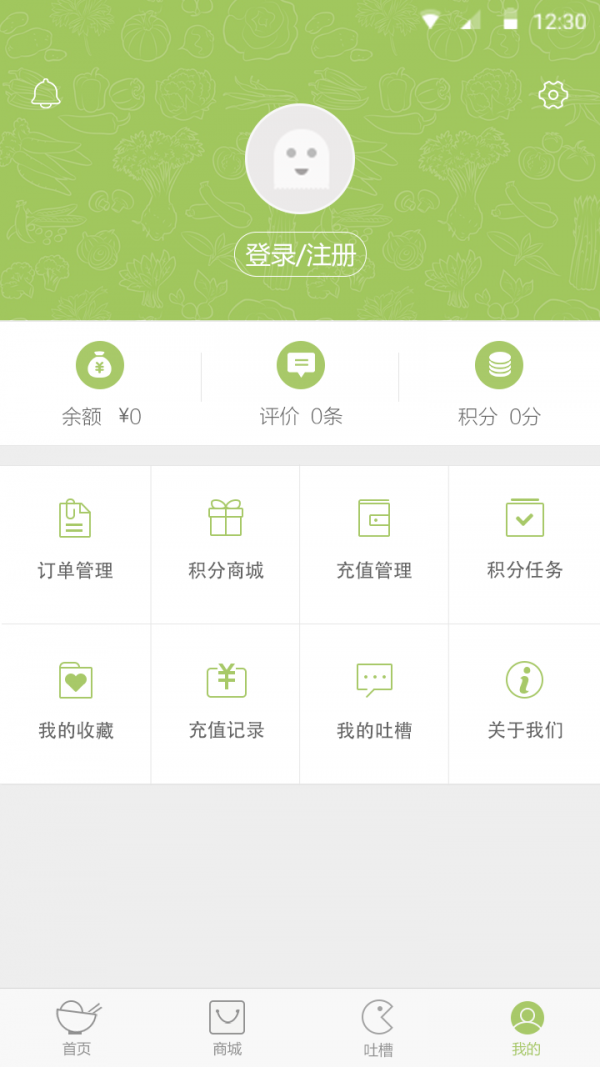This screenshot has width=600, height=1067.
Task: Select 积分任务
Action: [x=524, y=543]
